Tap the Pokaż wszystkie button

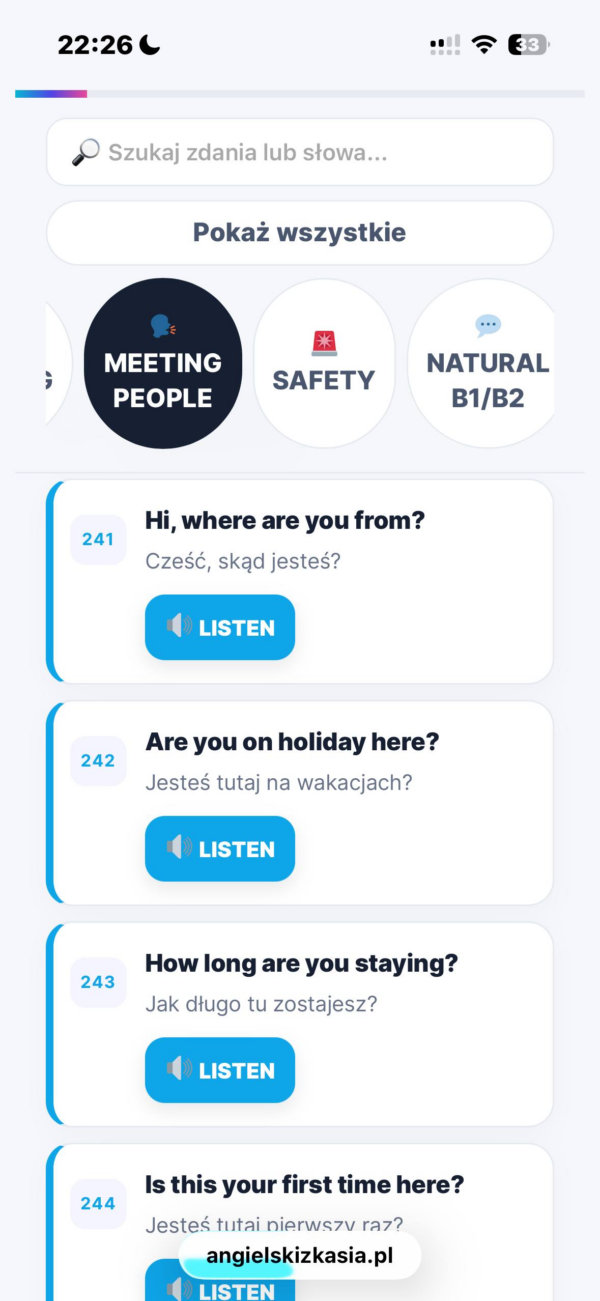click(300, 233)
